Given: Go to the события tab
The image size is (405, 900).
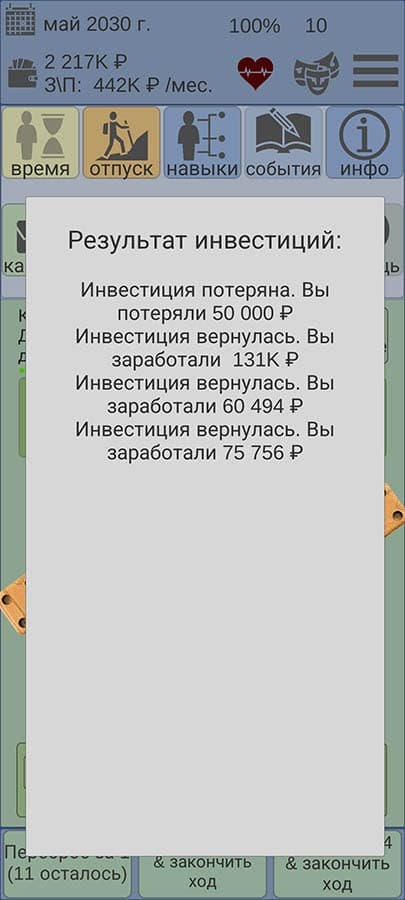Looking at the screenshot, I should 283,142.
